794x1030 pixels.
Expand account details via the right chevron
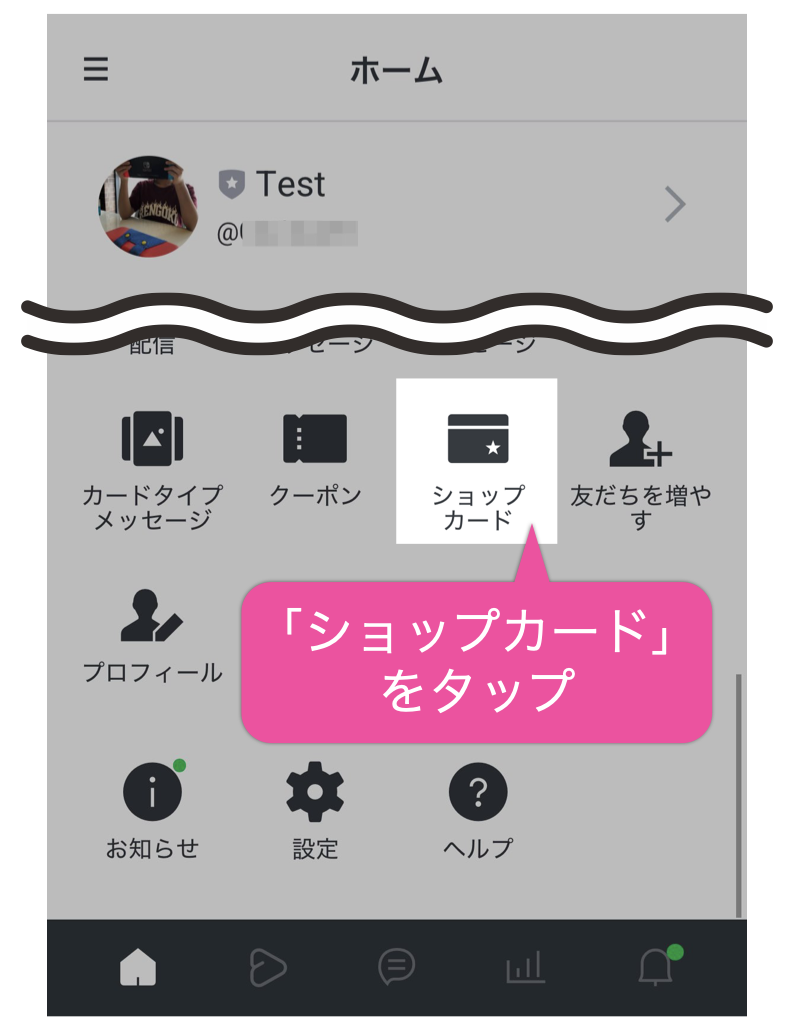coord(675,205)
